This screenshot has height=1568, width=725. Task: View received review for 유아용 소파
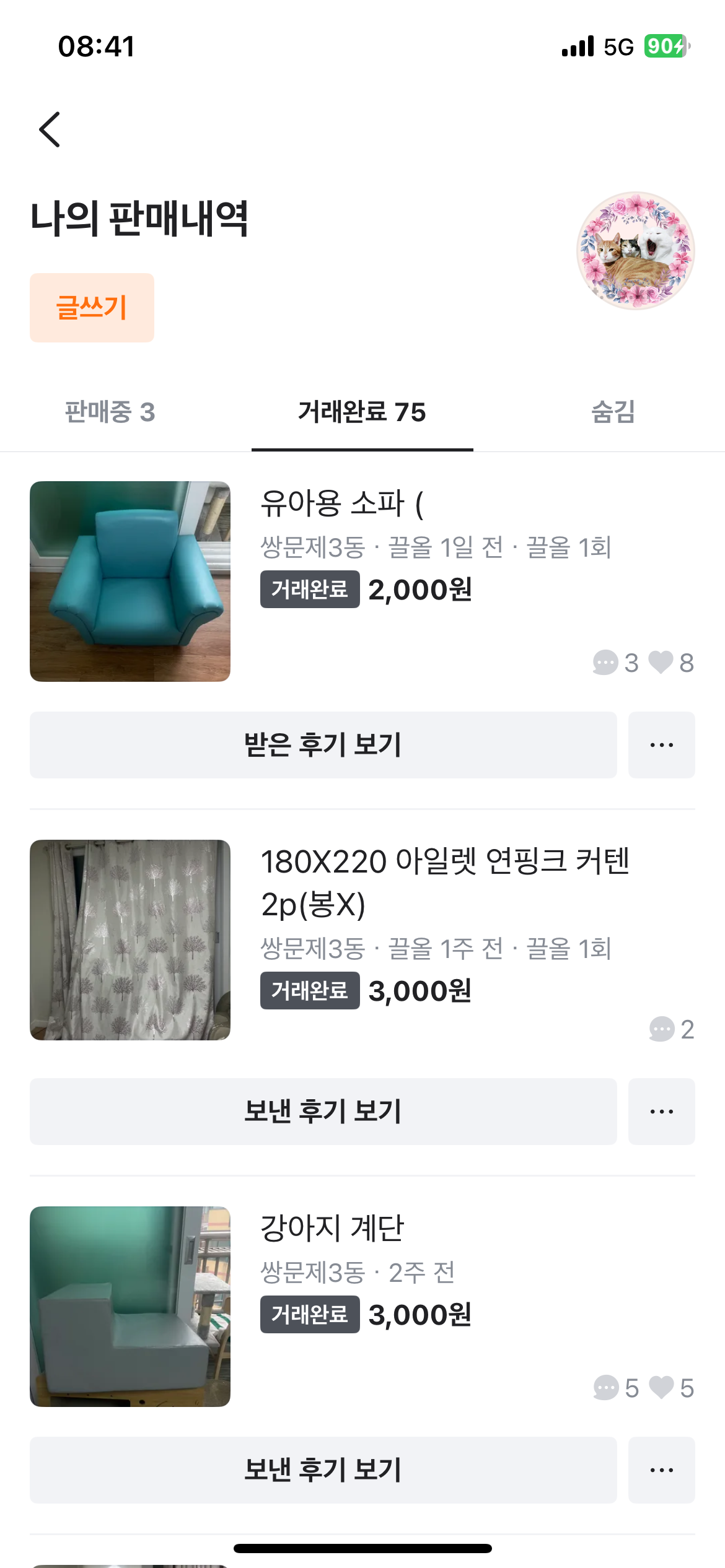[x=323, y=745]
